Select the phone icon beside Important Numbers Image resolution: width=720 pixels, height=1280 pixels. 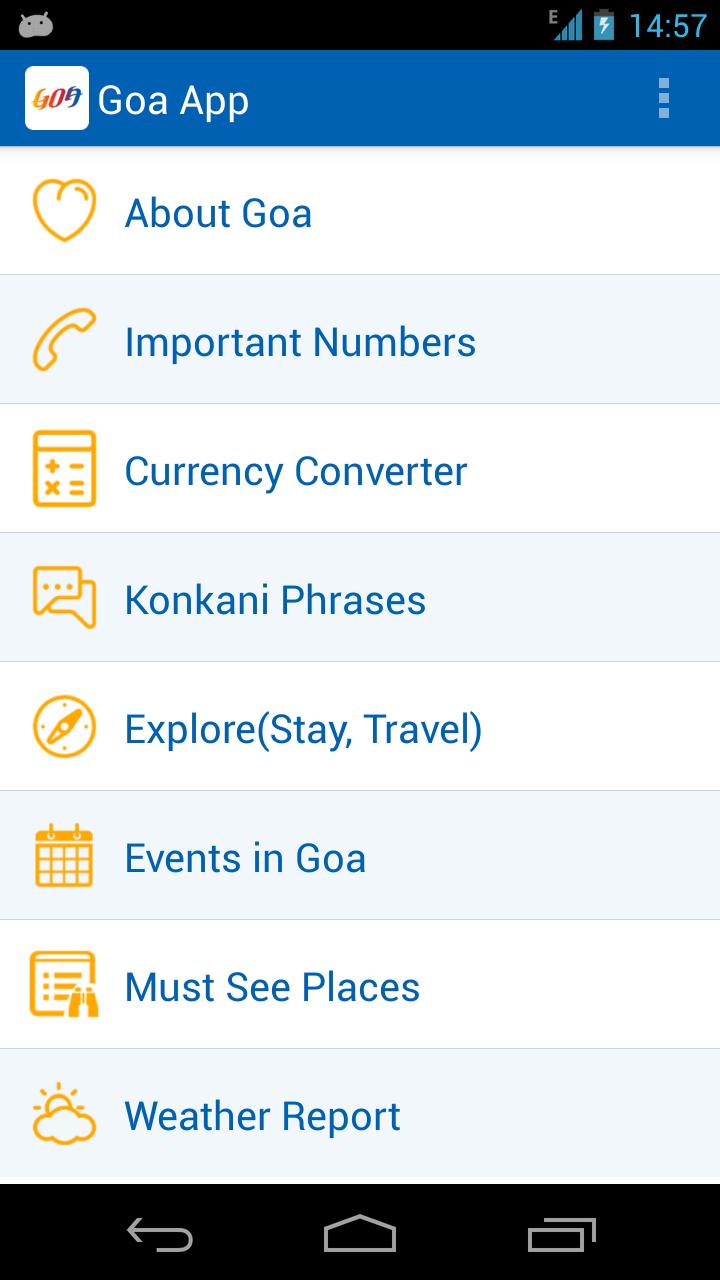click(64, 338)
